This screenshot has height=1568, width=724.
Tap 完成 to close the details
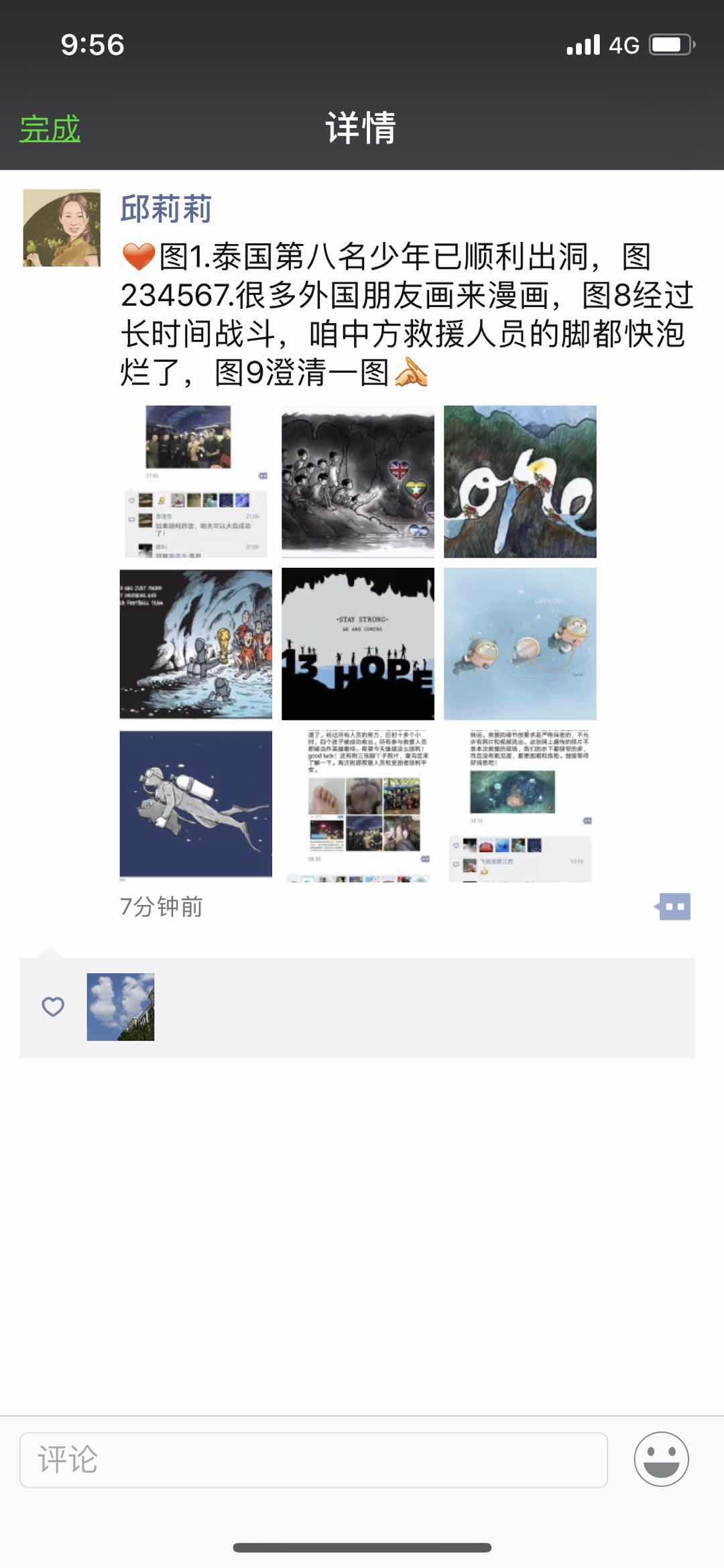[50, 129]
